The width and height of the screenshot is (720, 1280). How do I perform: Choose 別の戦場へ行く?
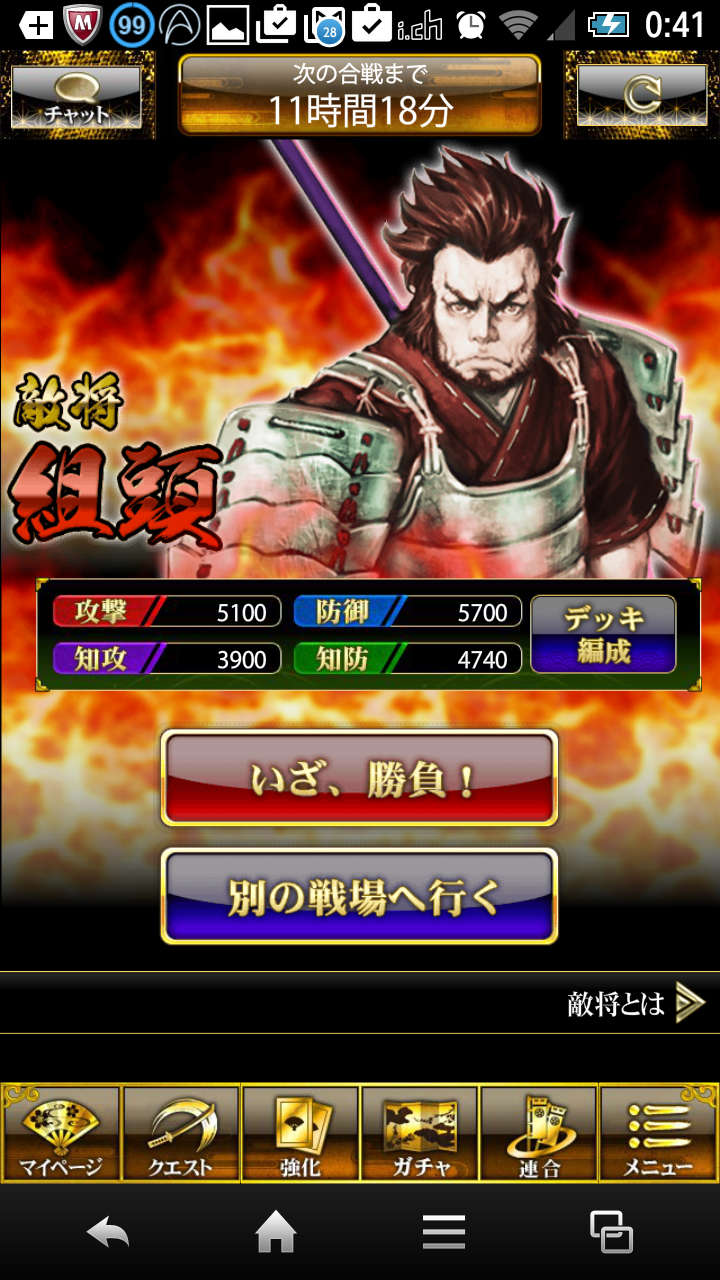click(359, 897)
